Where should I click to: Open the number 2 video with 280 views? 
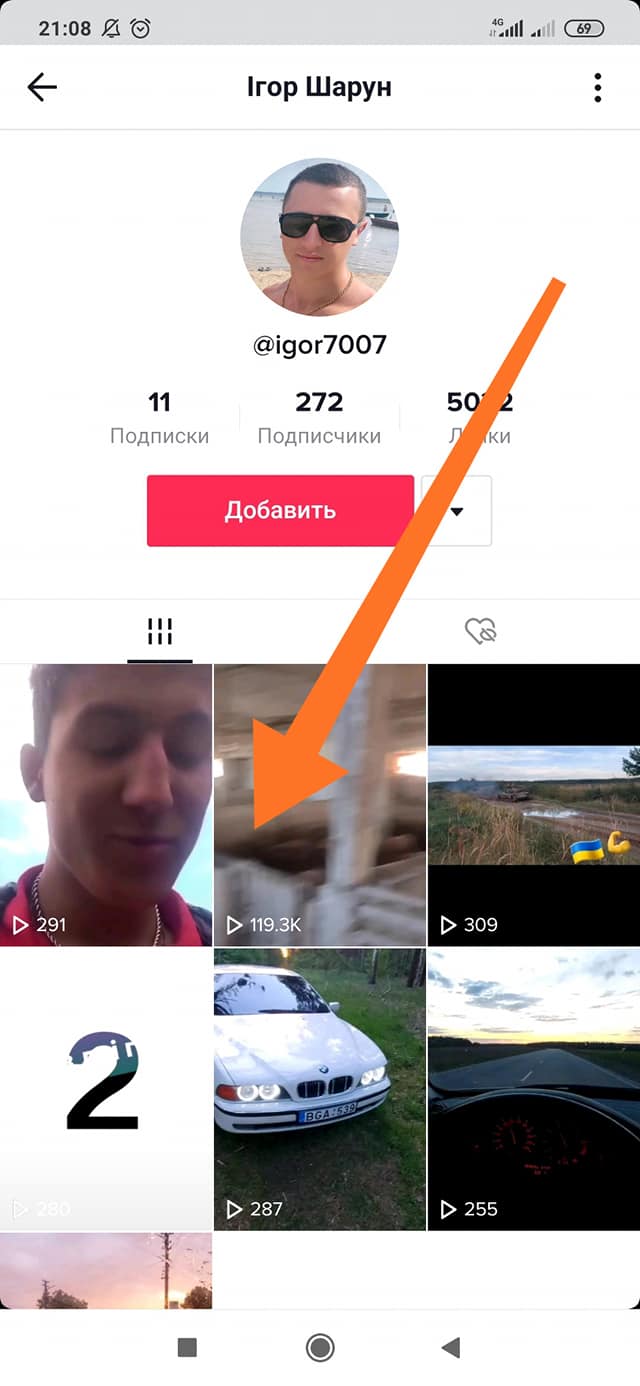point(106,1089)
